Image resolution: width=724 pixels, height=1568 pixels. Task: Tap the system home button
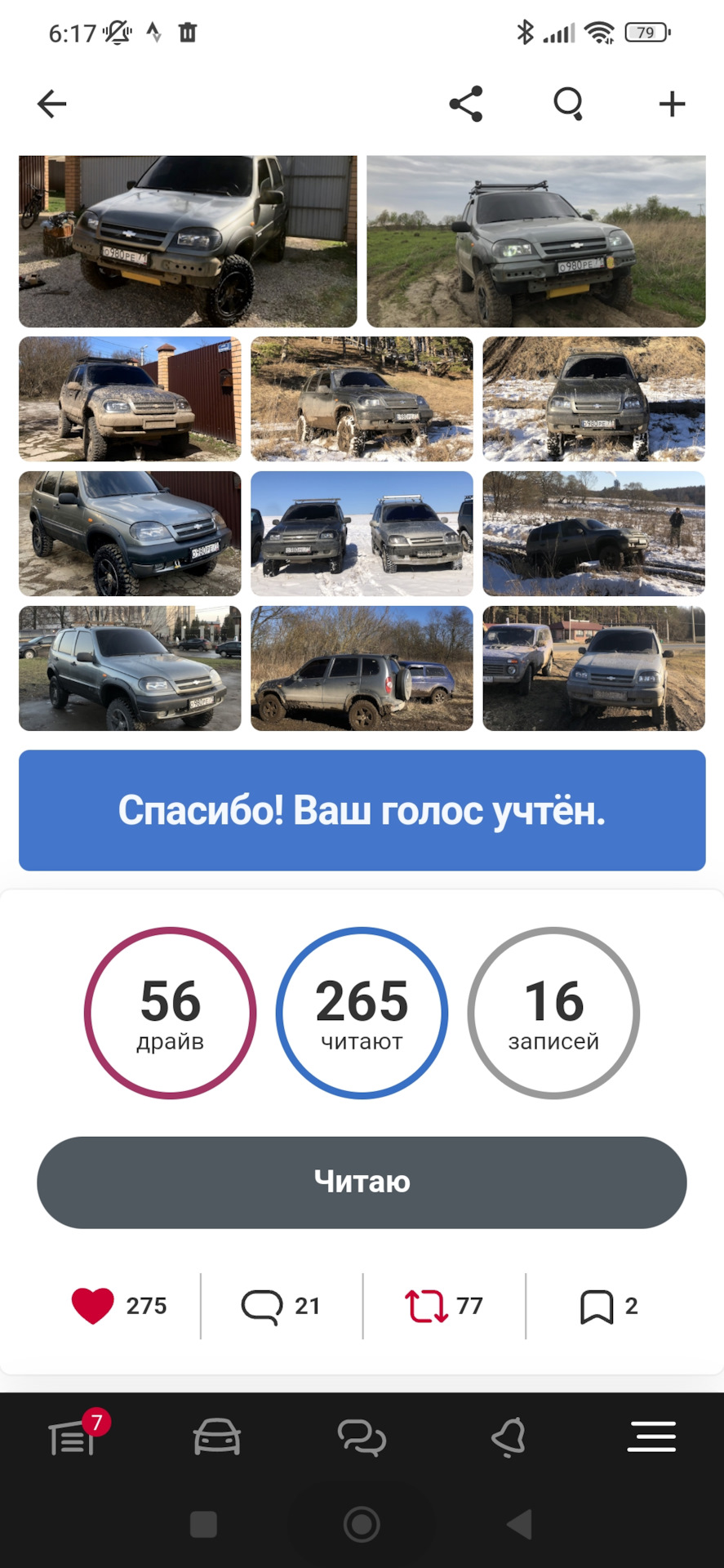pos(362,1524)
